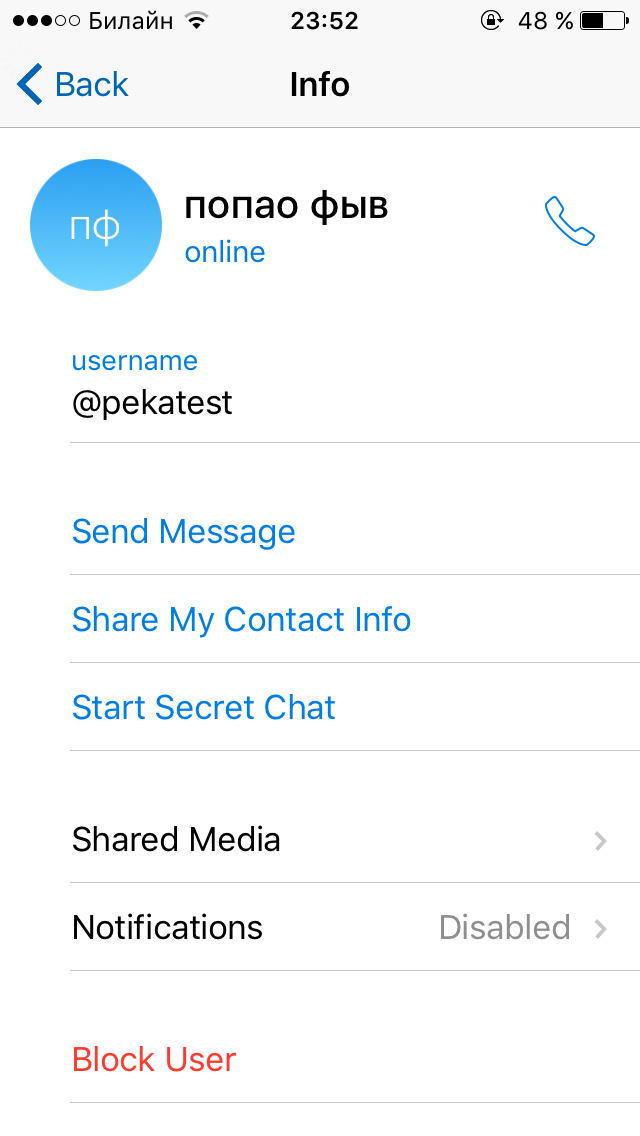The image size is (640, 1136).
Task: Call this contact with the phone icon
Action: pos(570,222)
